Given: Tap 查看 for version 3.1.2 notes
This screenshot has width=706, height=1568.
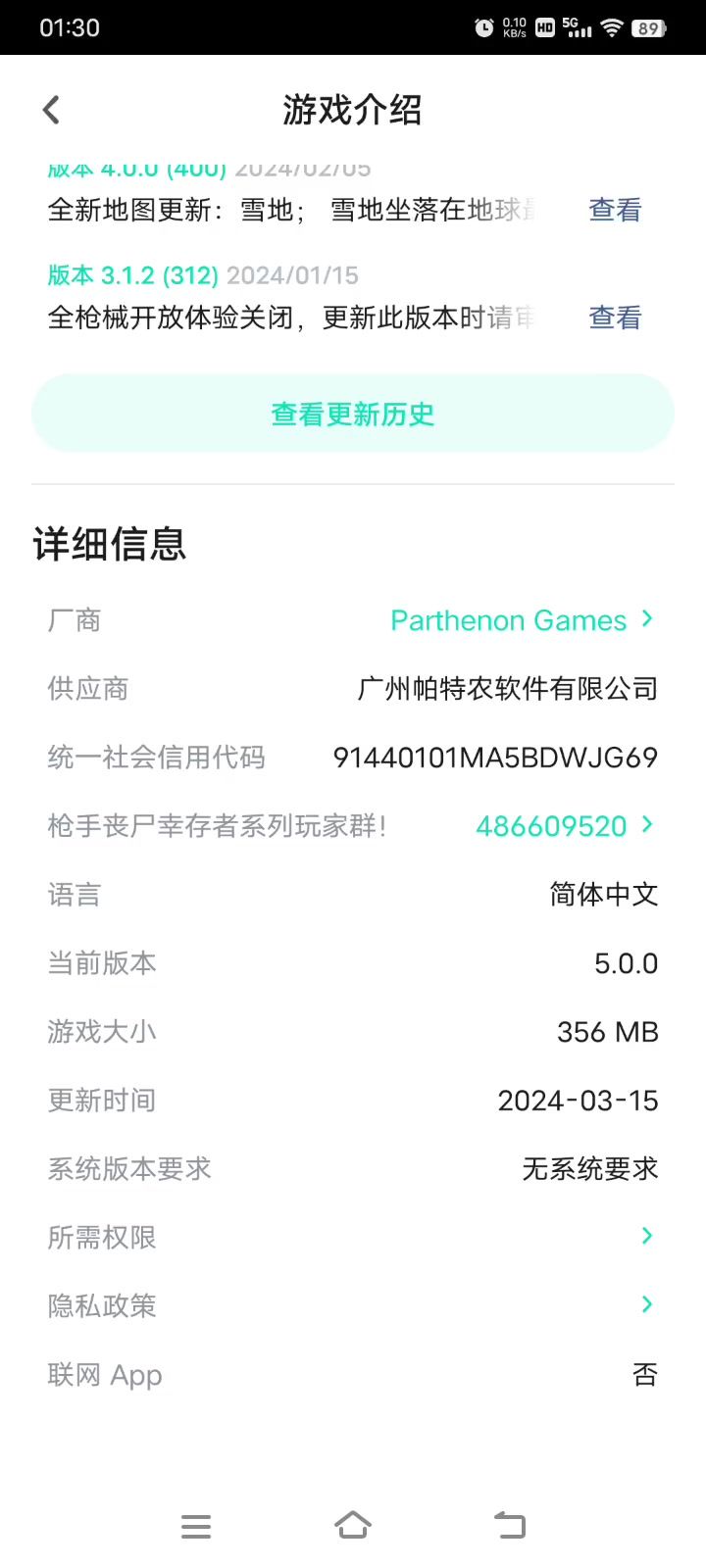Looking at the screenshot, I should (x=615, y=318).
